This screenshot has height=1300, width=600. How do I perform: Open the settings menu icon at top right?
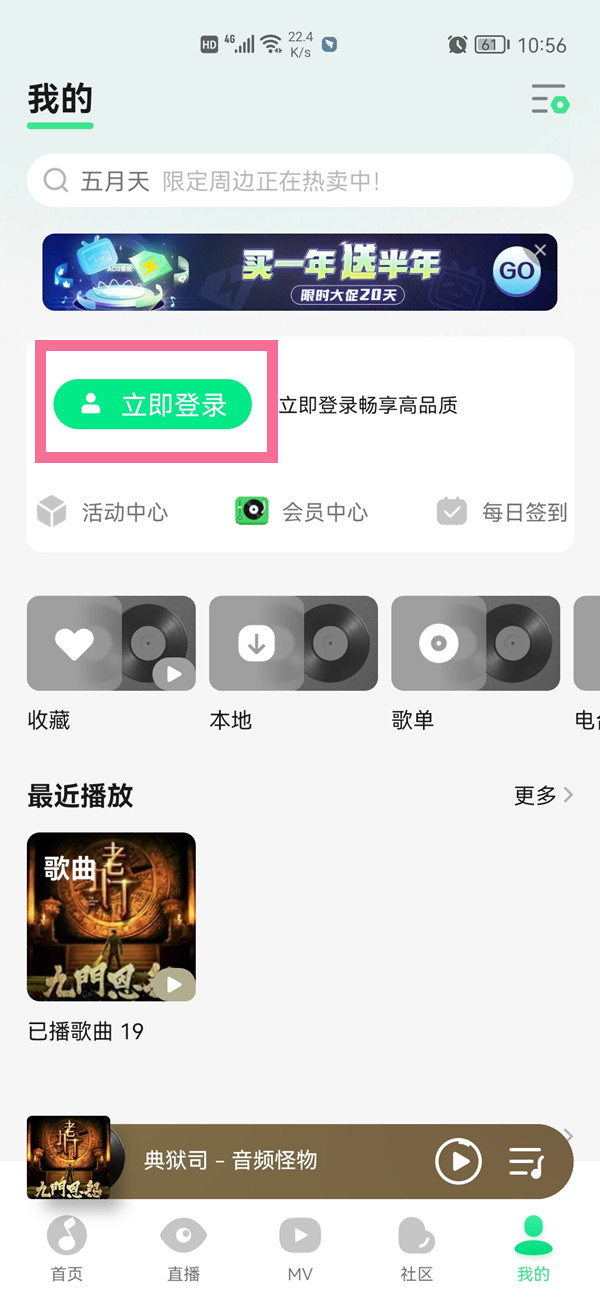[549, 99]
